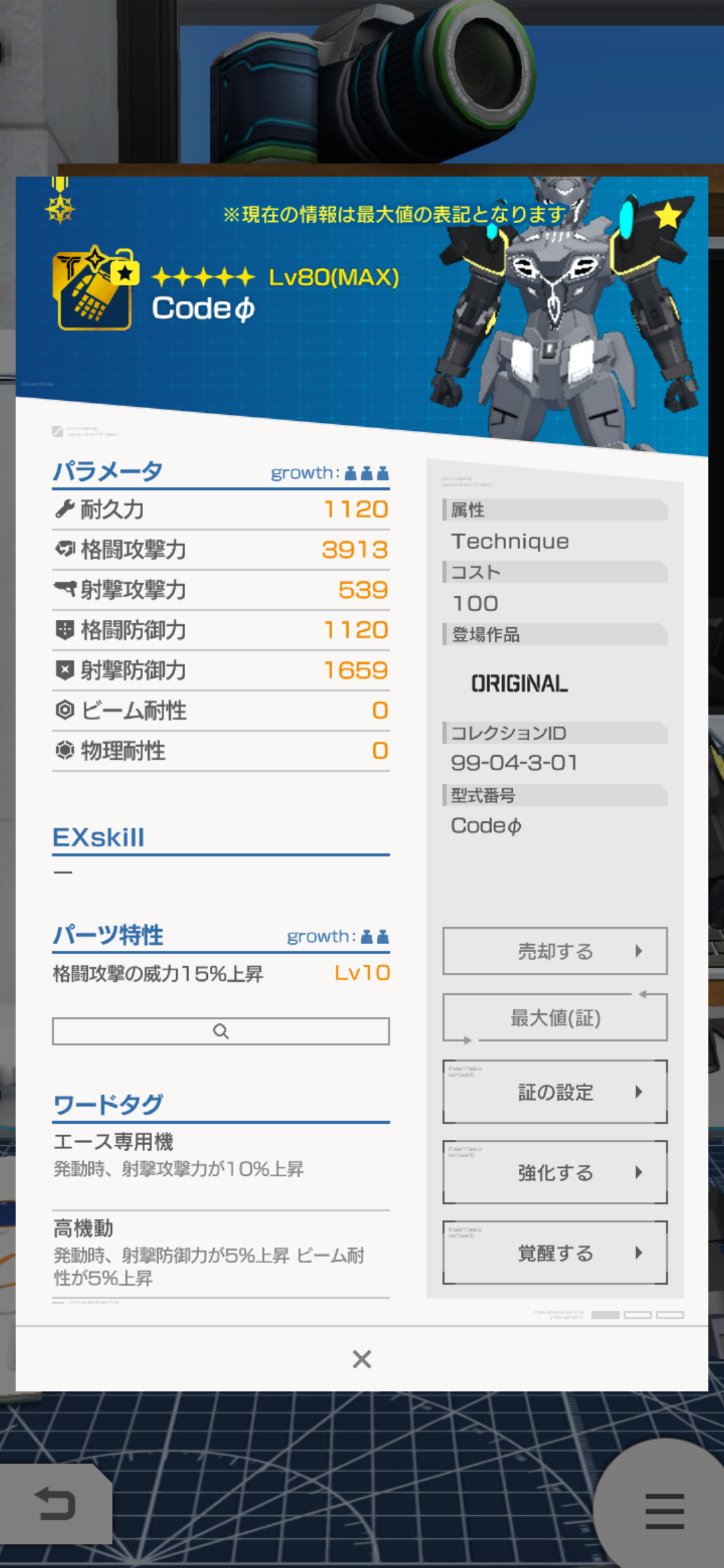Toggle the yellow star favorite icon

667,216
